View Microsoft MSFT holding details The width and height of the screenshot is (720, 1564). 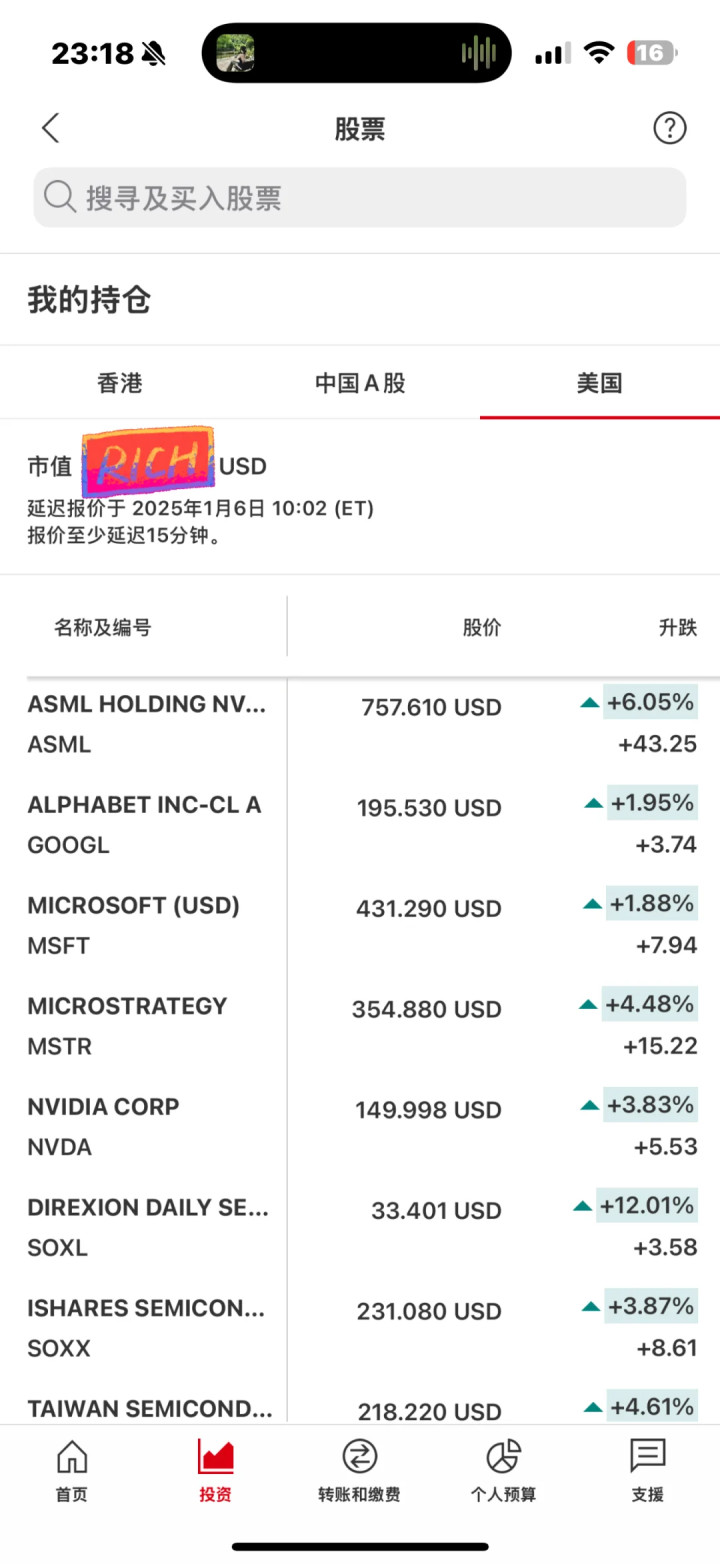(360, 925)
